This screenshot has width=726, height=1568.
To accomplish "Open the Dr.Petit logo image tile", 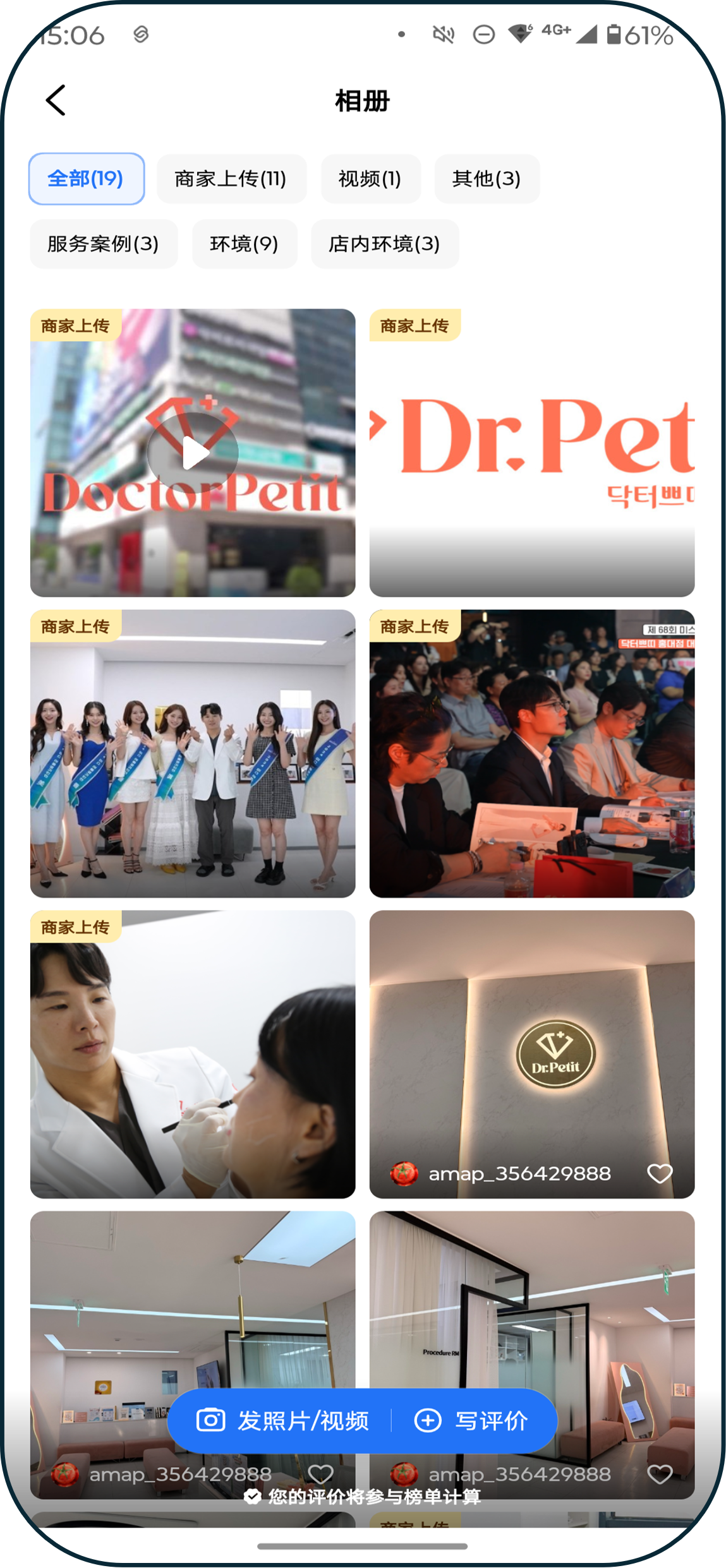I will tap(532, 453).
